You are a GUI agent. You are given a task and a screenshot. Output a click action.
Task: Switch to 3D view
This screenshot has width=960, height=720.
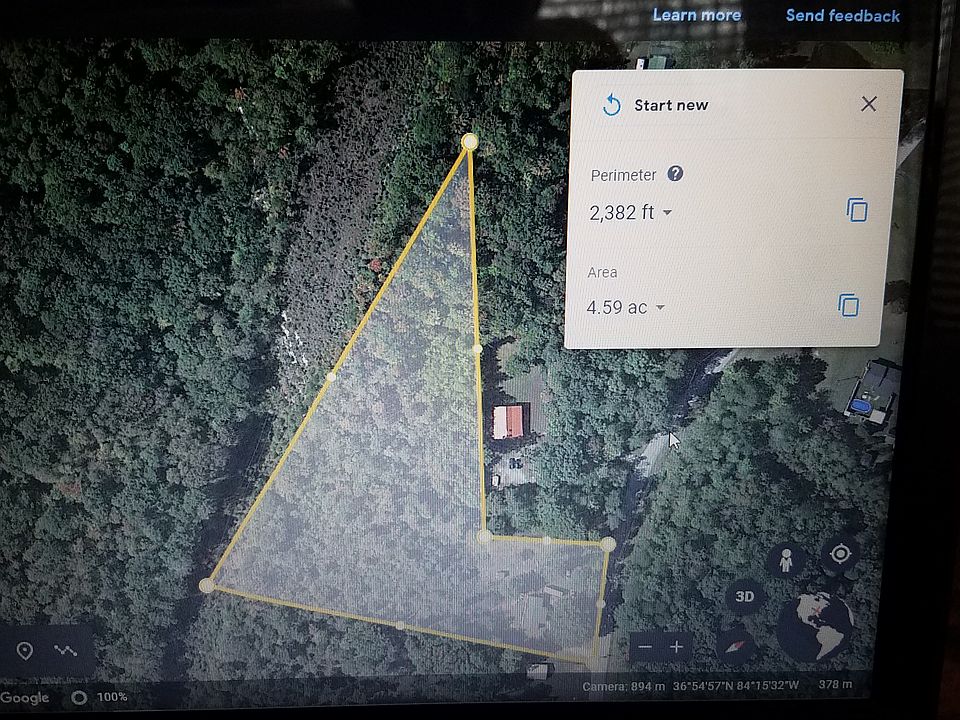pyautogui.click(x=744, y=597)
